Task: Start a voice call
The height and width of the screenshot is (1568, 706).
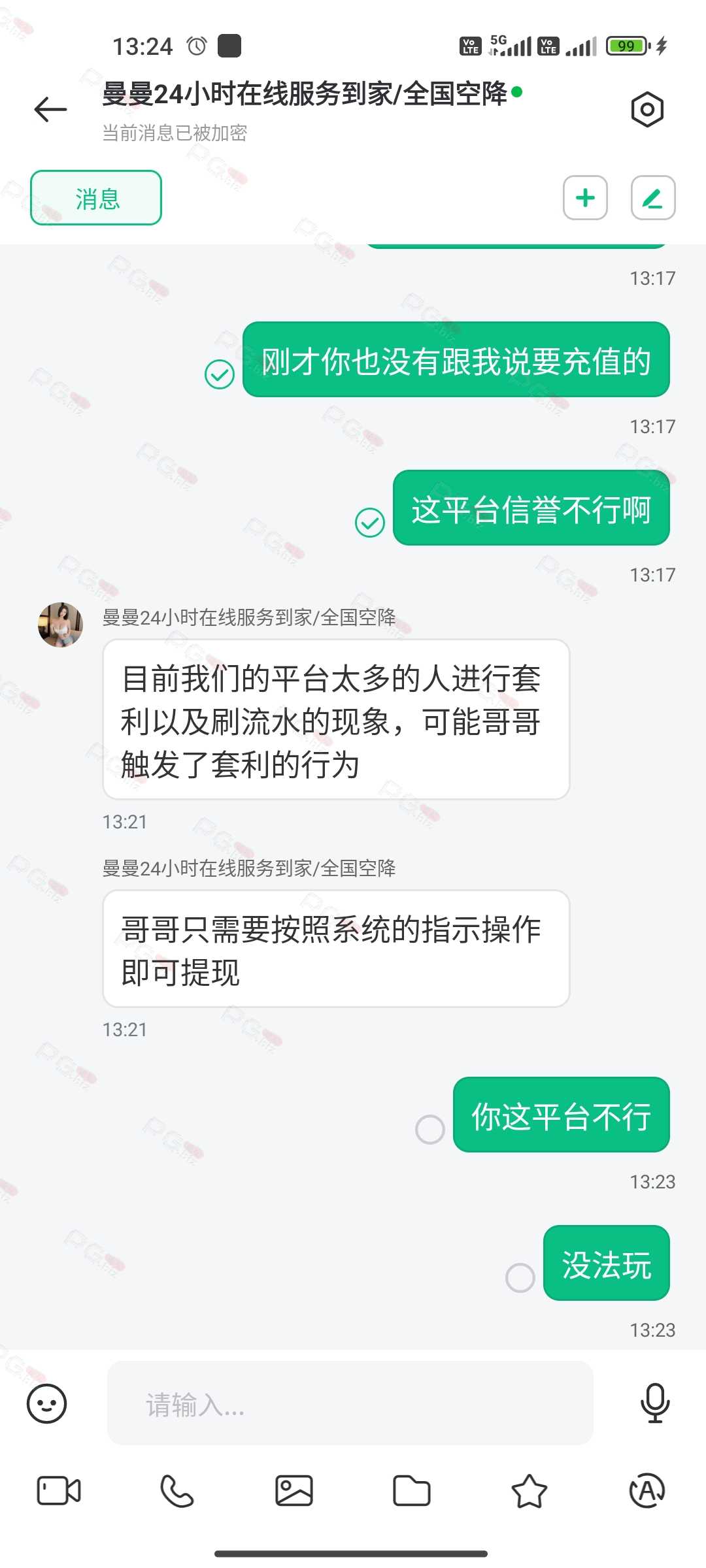Action: (176, 1491)
